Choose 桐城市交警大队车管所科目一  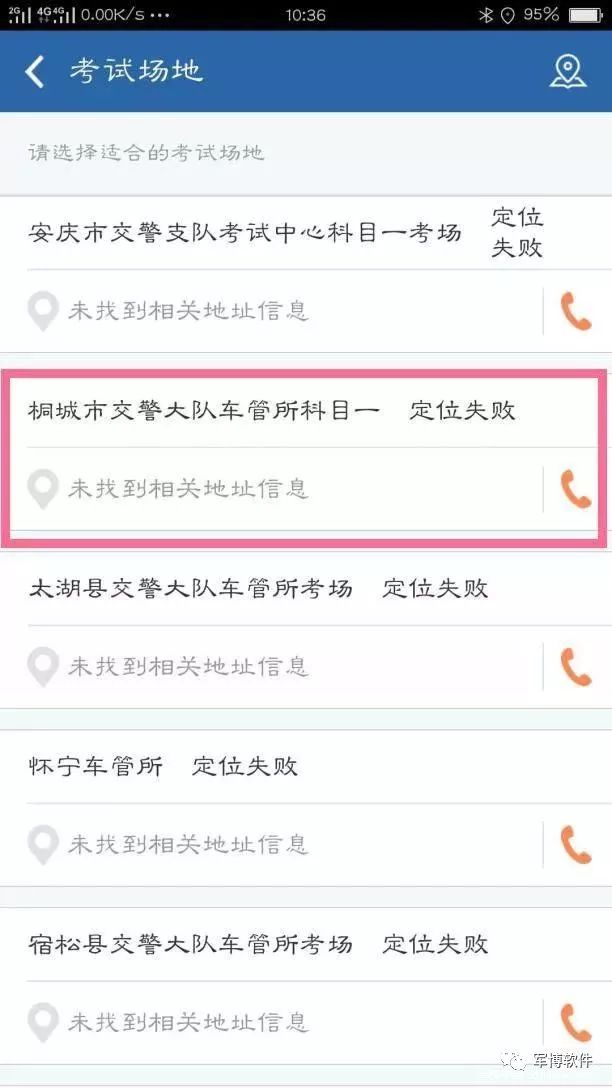tap(204, 410)
